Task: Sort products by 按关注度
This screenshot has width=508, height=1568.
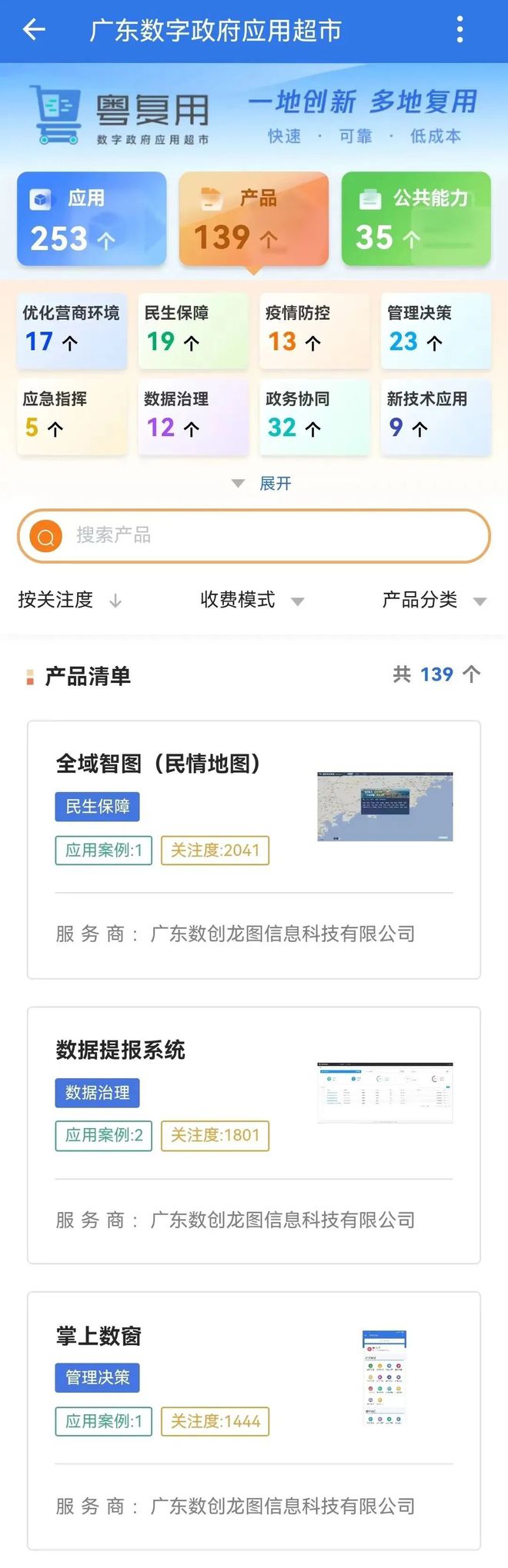Action: [69, 600]
